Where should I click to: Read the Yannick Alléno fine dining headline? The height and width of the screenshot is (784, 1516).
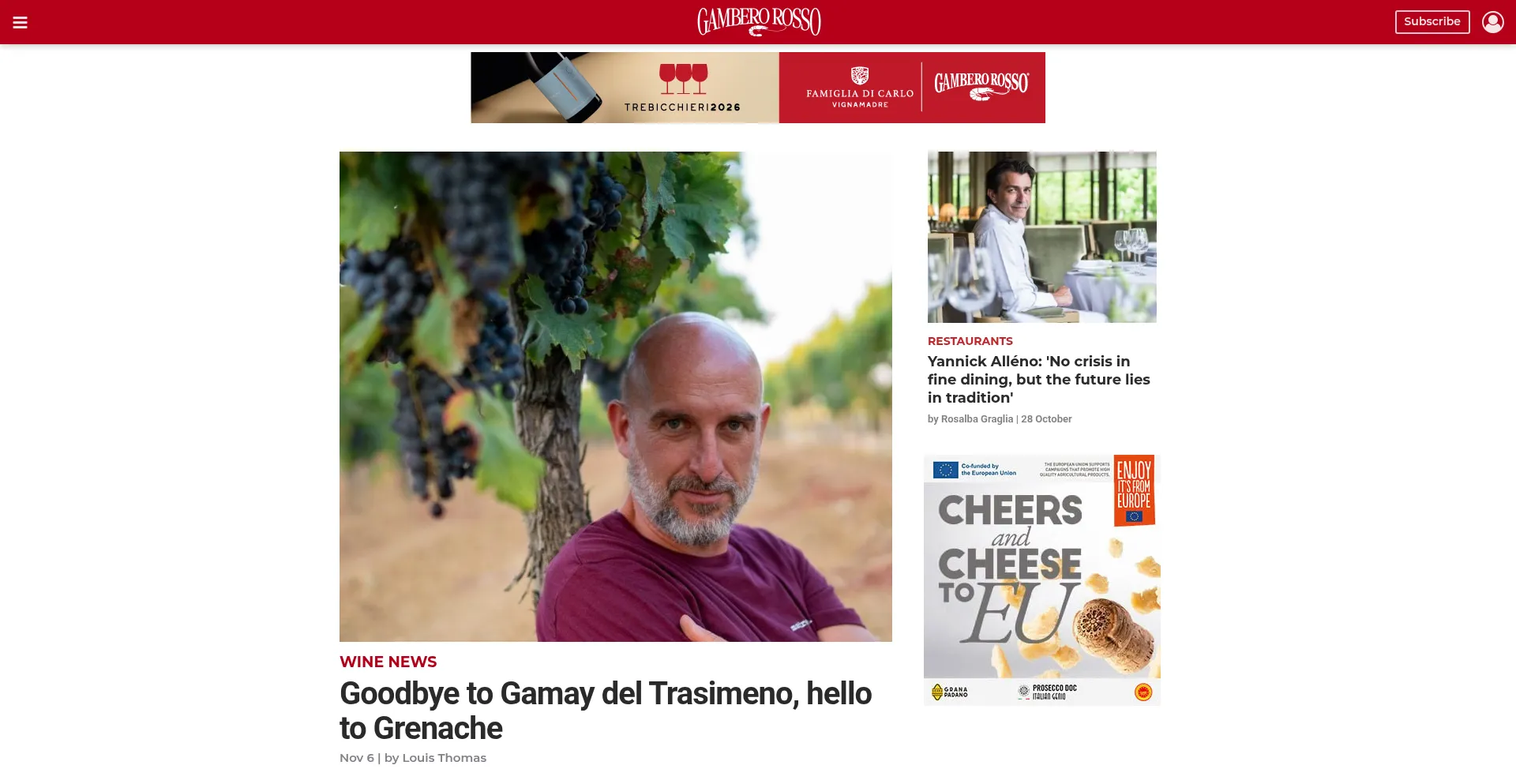click(1038, 379)
